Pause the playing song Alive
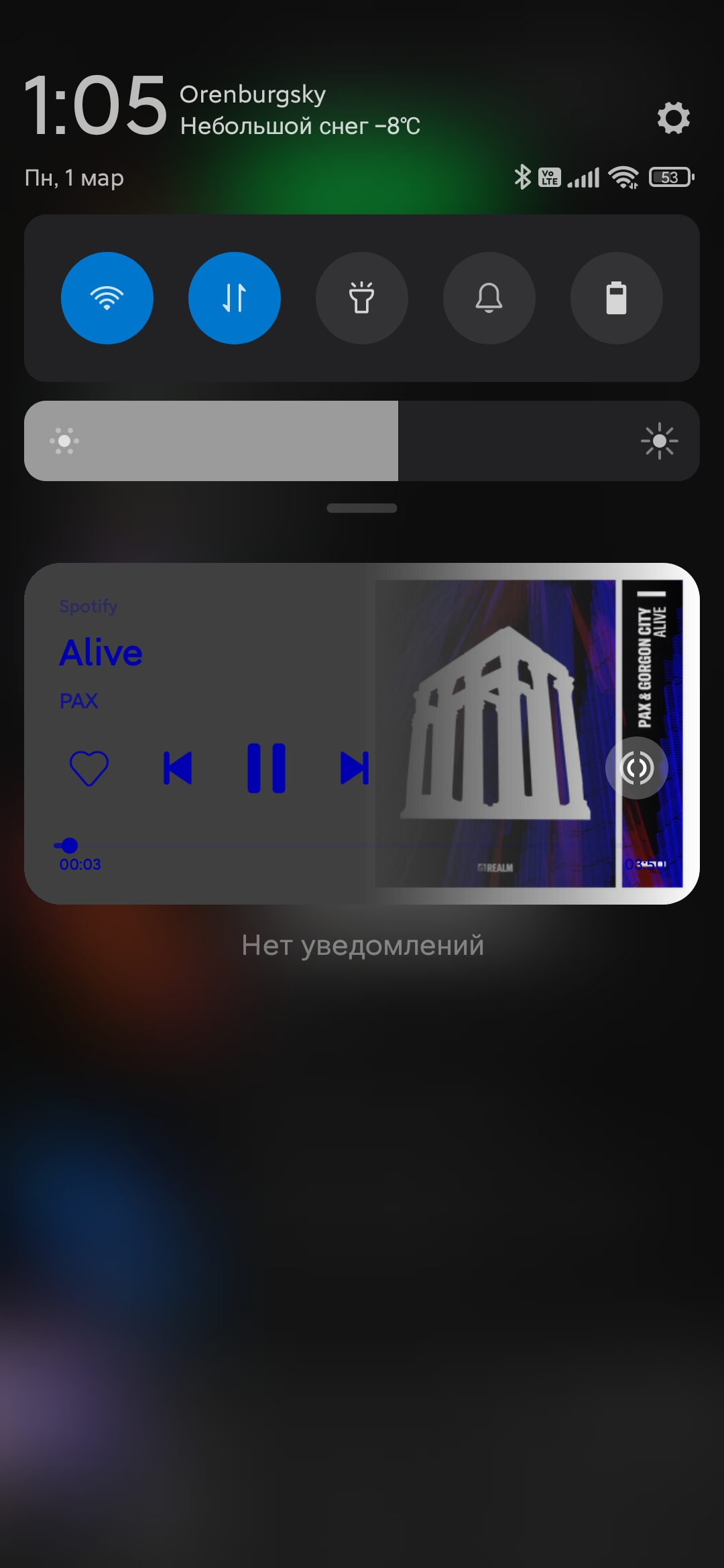The image size is (724, 1568). 266,768
